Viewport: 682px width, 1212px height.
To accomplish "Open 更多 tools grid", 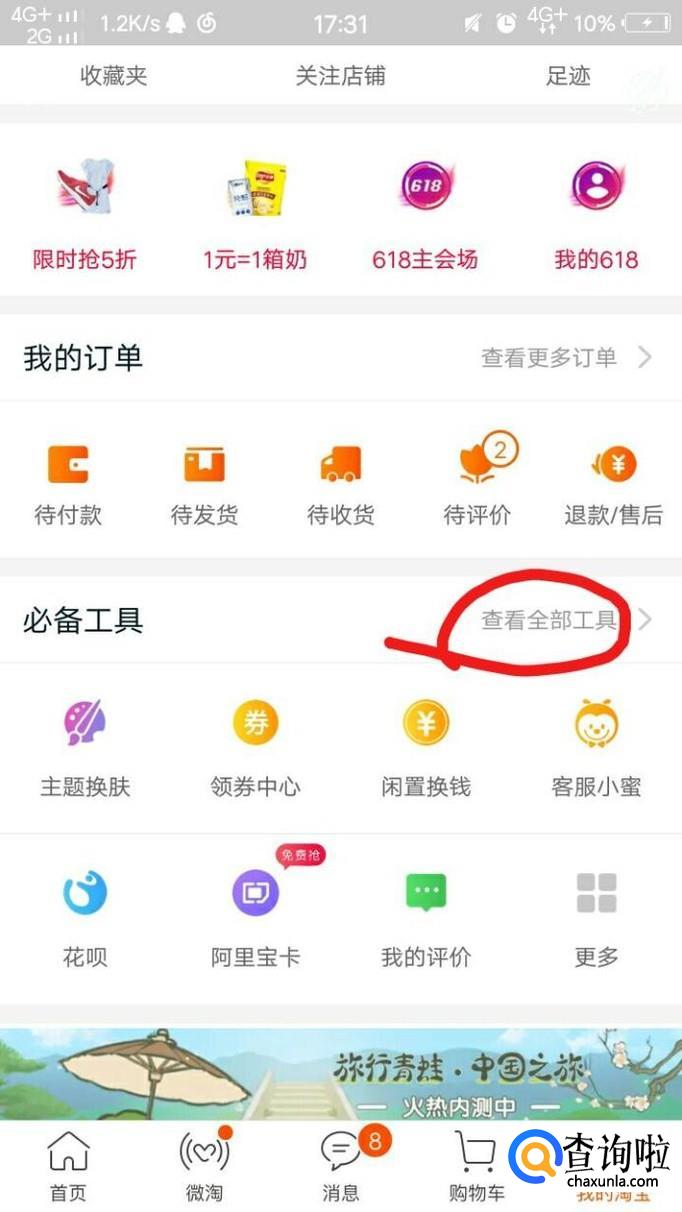I will tap(596, 915).
